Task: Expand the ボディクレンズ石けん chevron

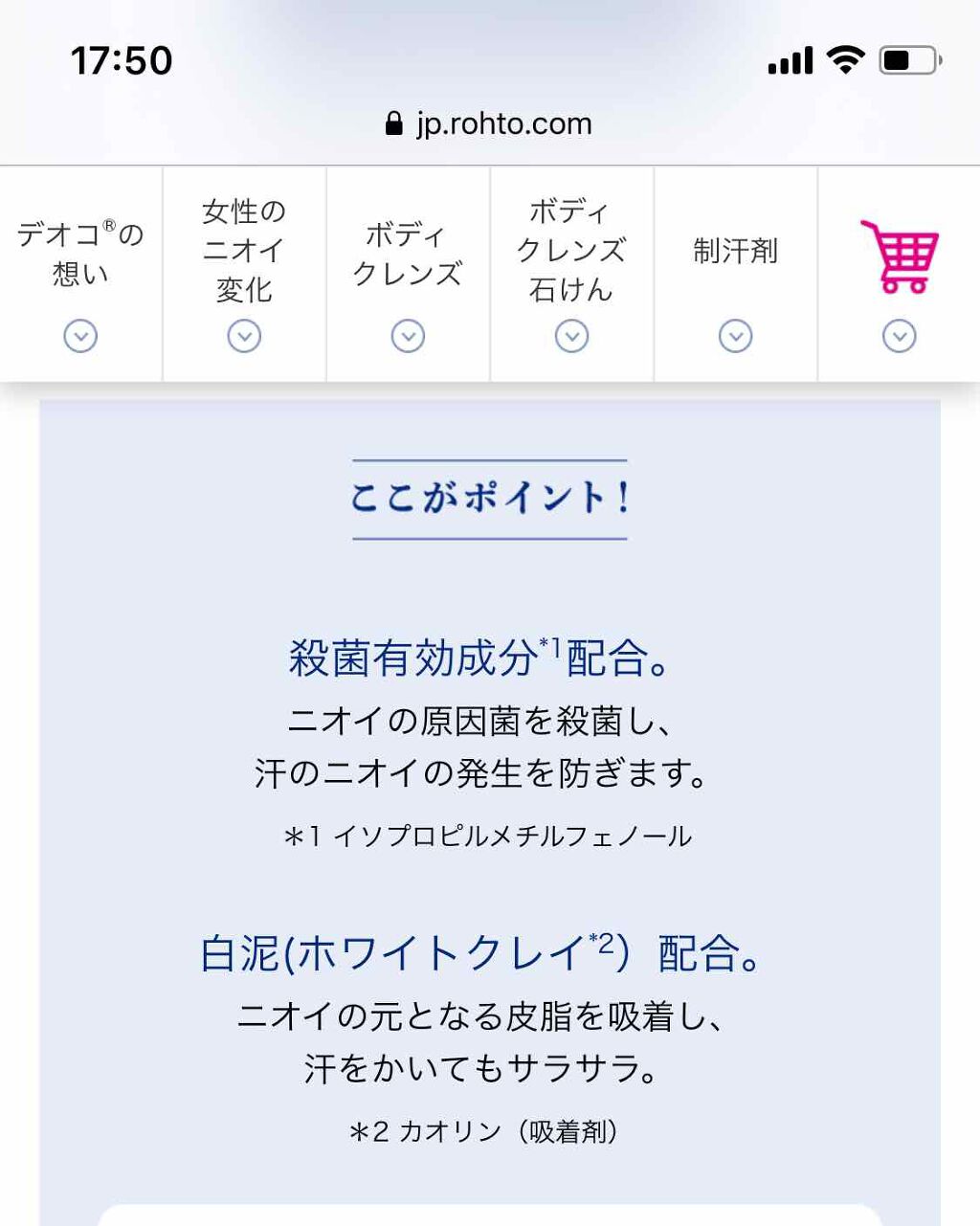Action: click(571, 336)
